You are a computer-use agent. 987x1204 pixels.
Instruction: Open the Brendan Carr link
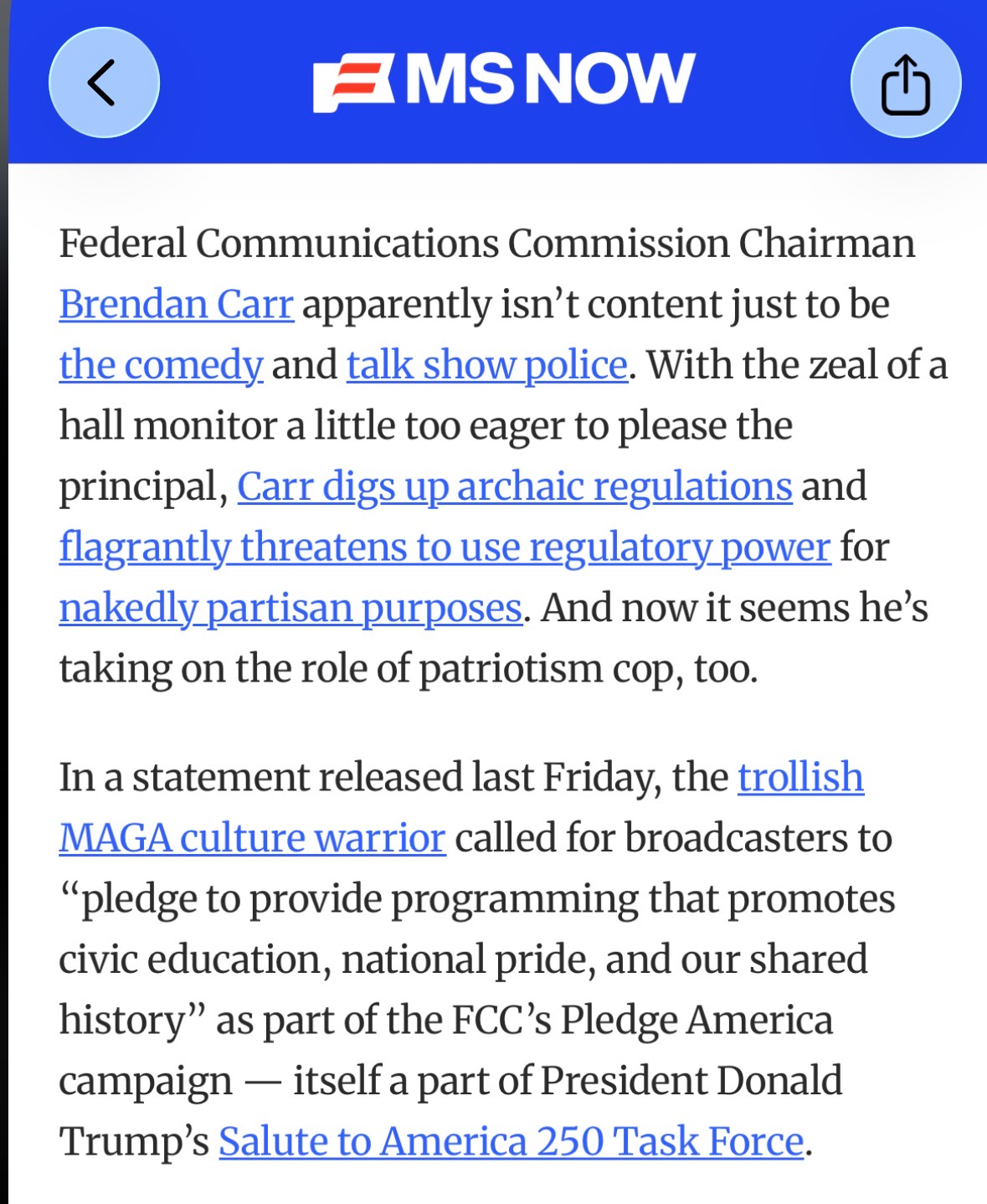click(176, 305)
